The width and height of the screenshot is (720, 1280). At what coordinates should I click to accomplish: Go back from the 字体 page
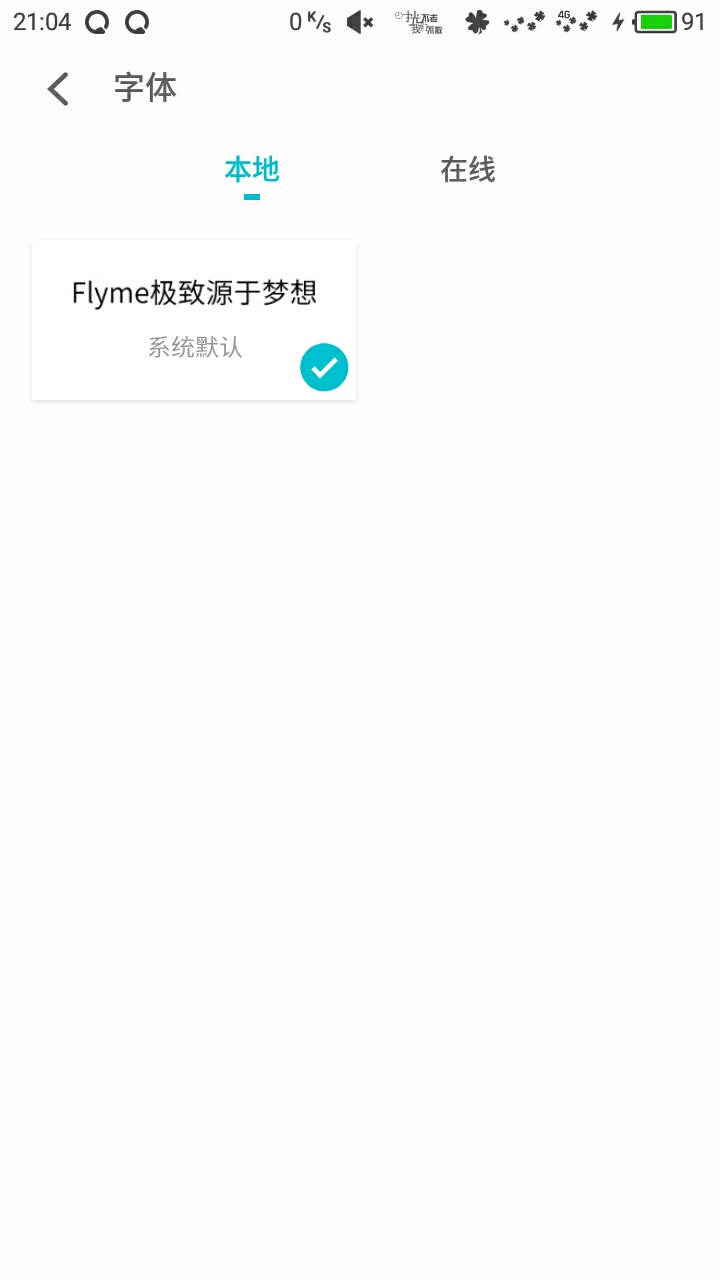pos(58,89)
